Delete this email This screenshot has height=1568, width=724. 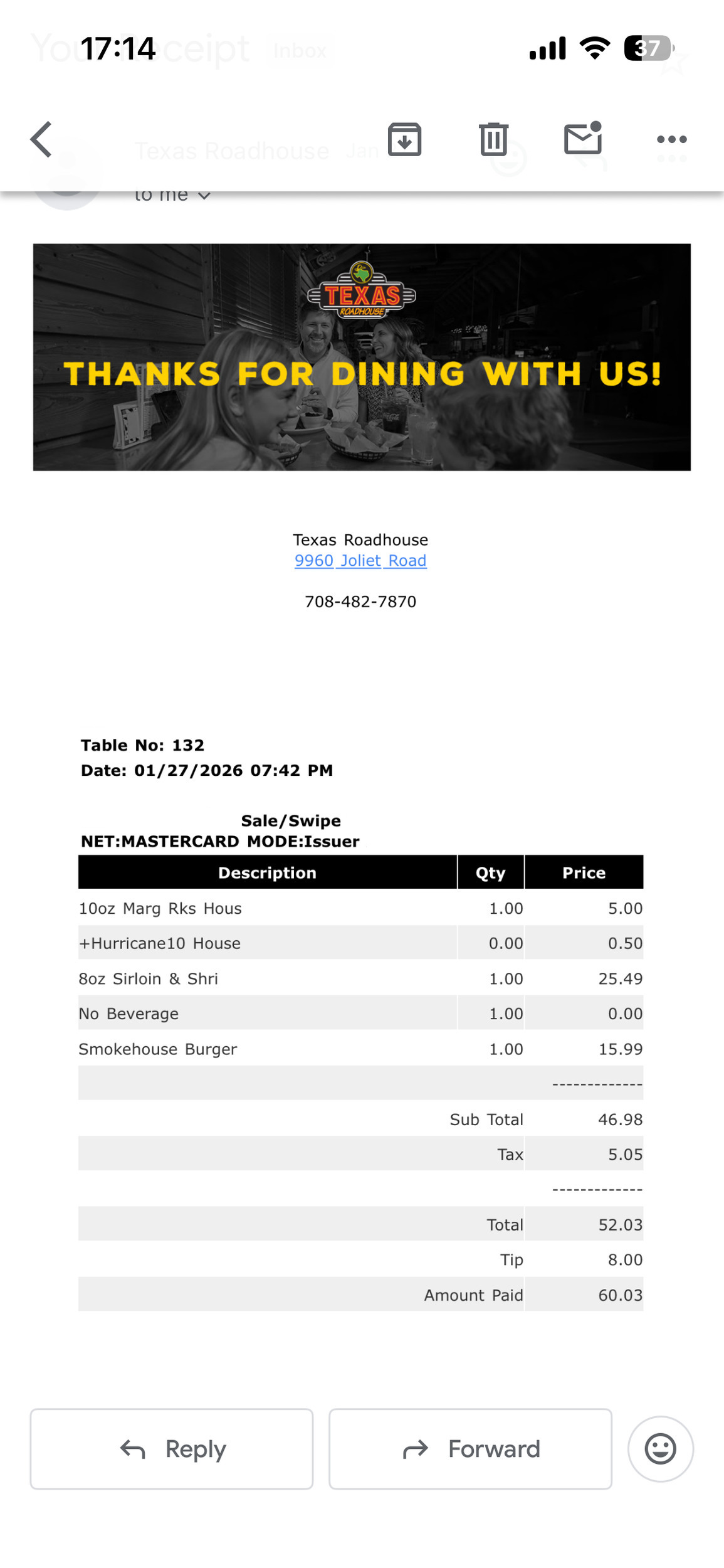pyautogui.click(x=493, y=139)
